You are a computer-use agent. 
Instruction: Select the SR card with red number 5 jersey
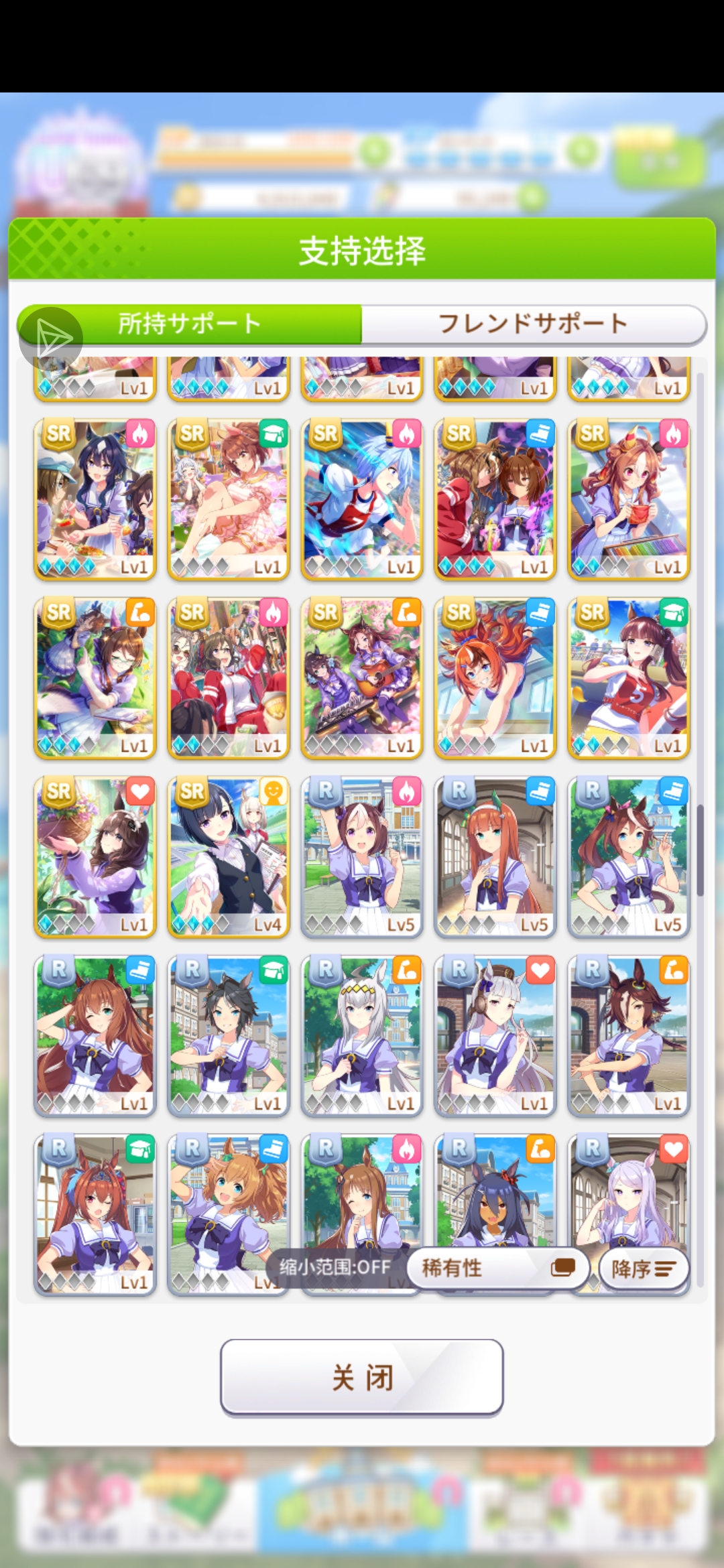click(x=629, y=677)
